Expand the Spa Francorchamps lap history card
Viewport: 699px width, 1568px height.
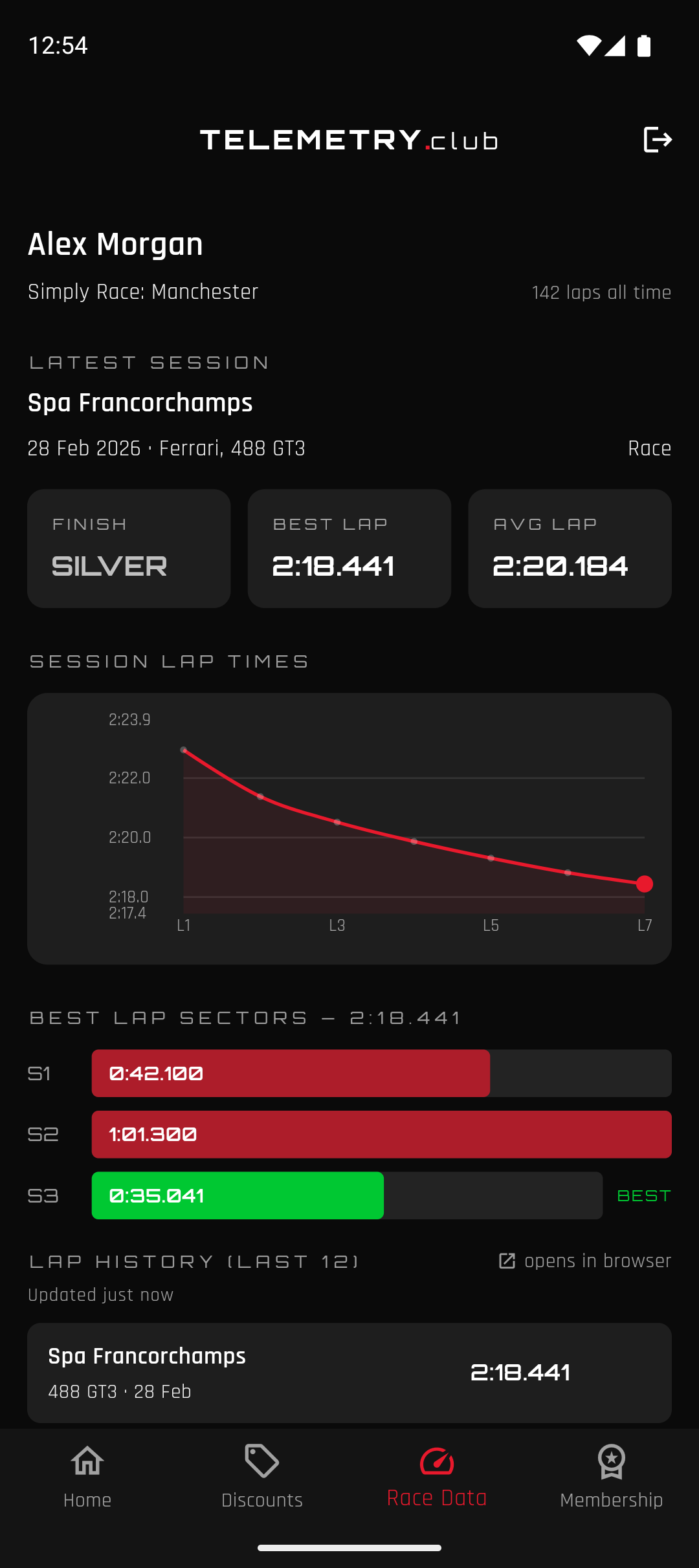tap(349, 1373)
